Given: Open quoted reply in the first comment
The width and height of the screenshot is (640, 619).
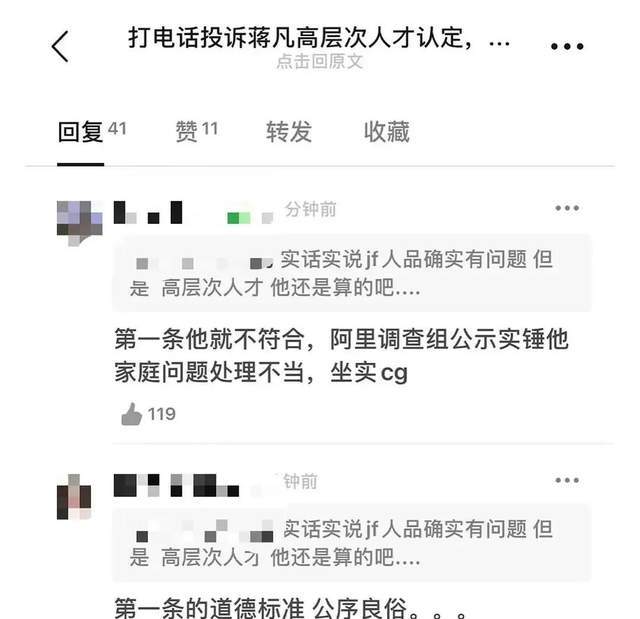Looking at the screenshot, I should [x=350, y=273].
